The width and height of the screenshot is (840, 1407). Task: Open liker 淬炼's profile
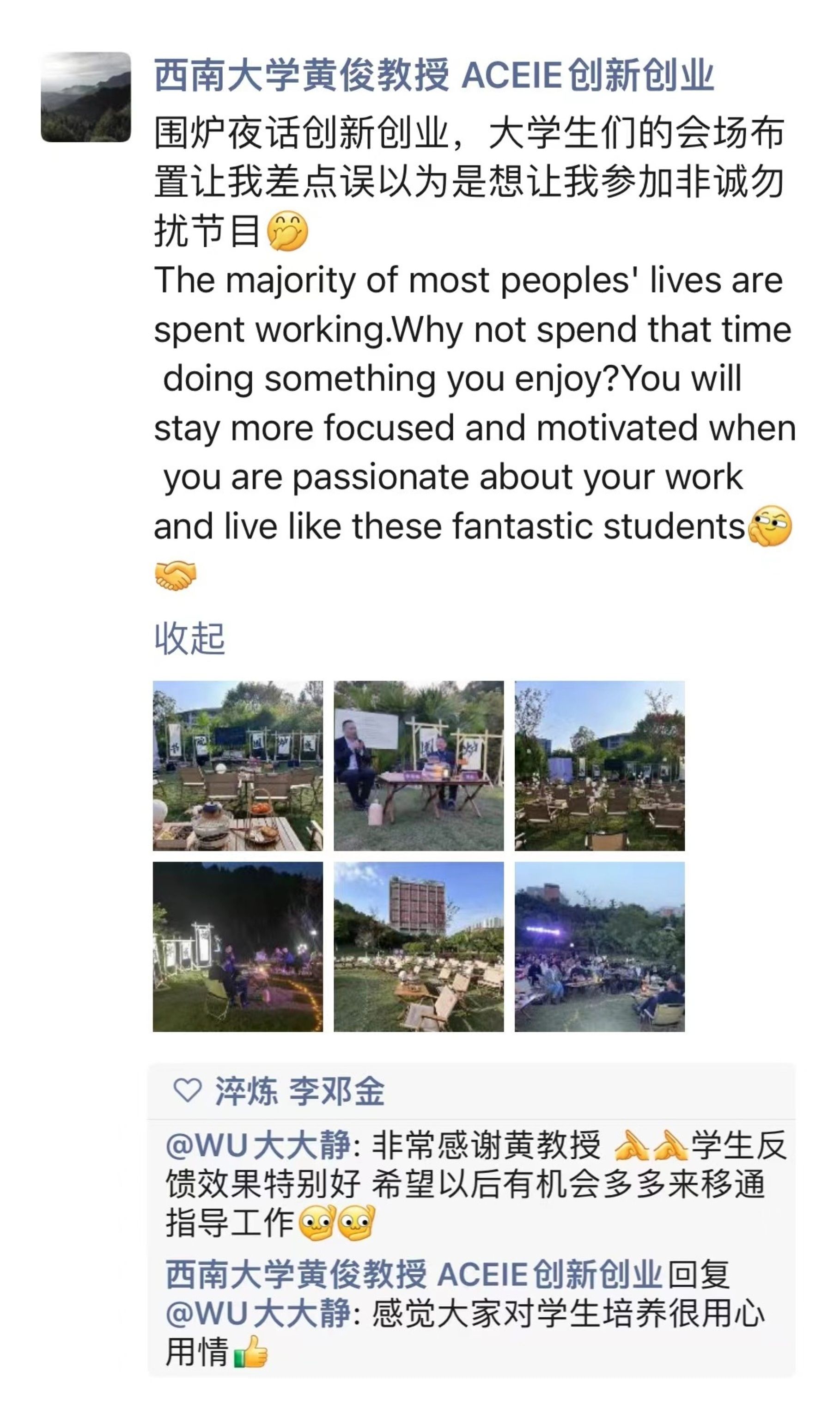click(x=246, y=1092)
